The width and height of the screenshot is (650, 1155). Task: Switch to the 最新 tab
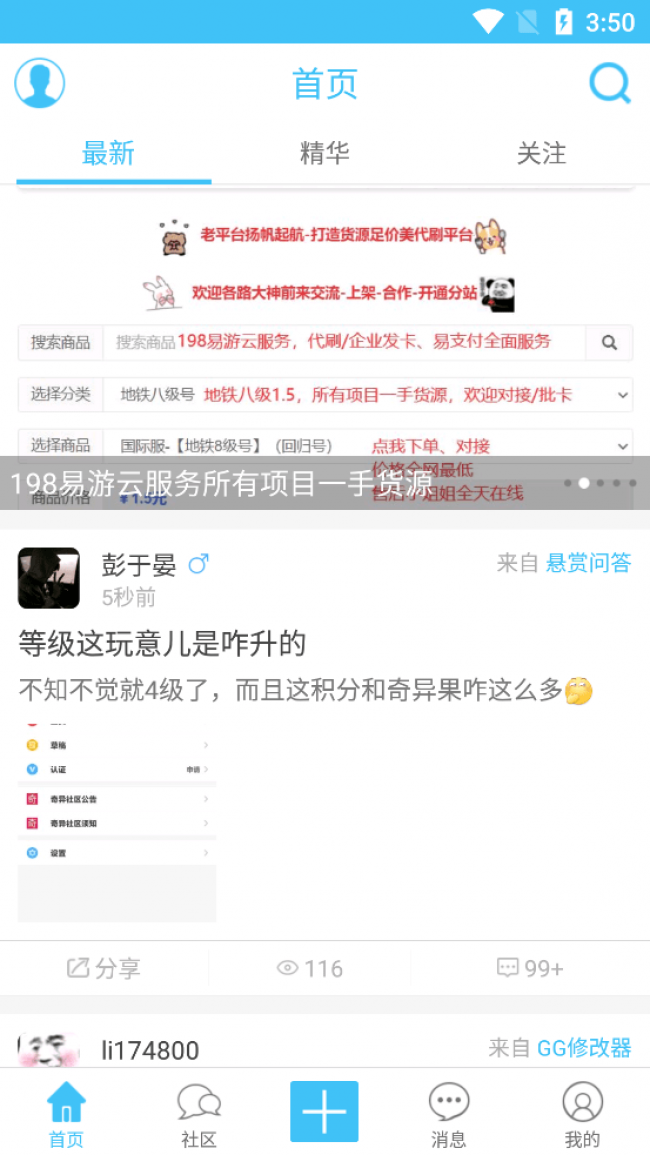click(x=108, y=153)
